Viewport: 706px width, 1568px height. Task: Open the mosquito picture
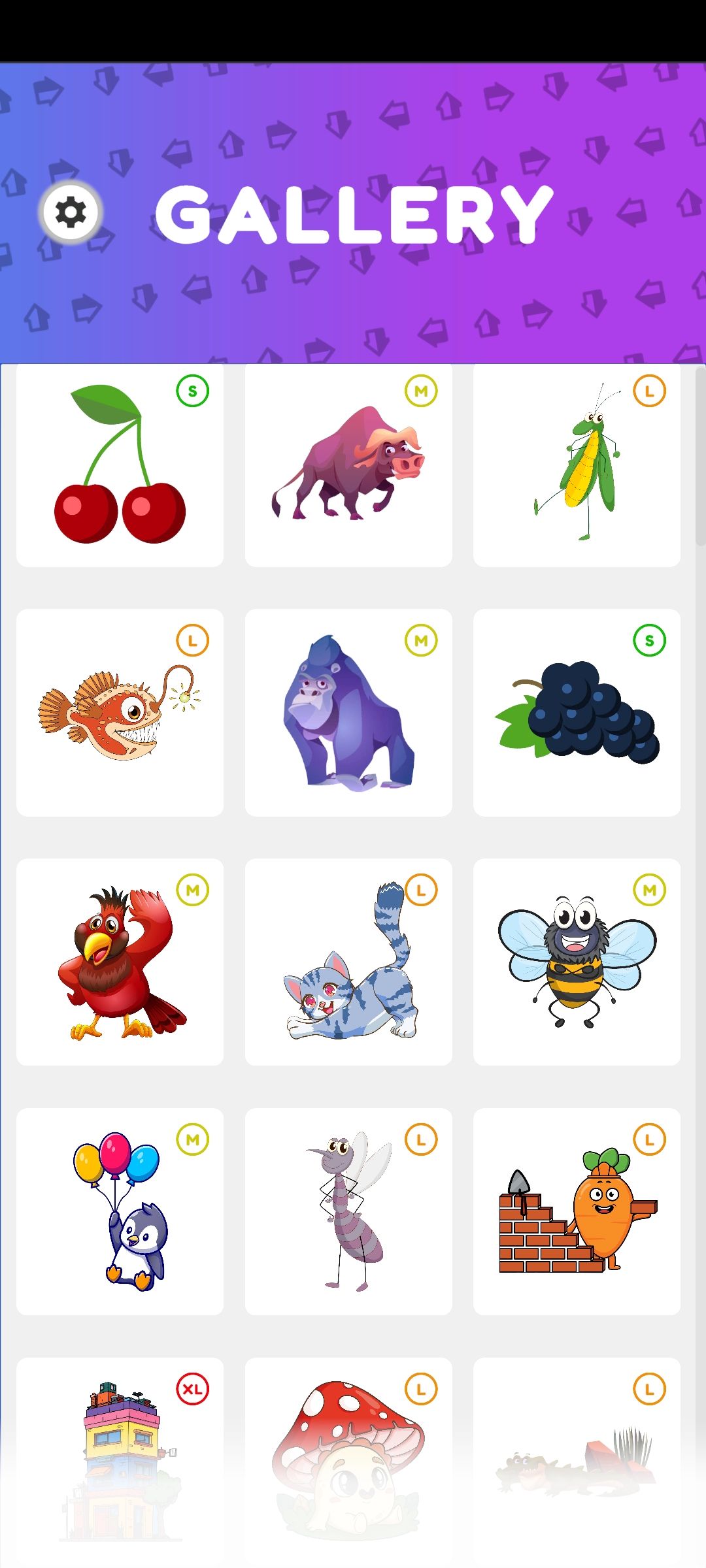tap(348, 1212)
